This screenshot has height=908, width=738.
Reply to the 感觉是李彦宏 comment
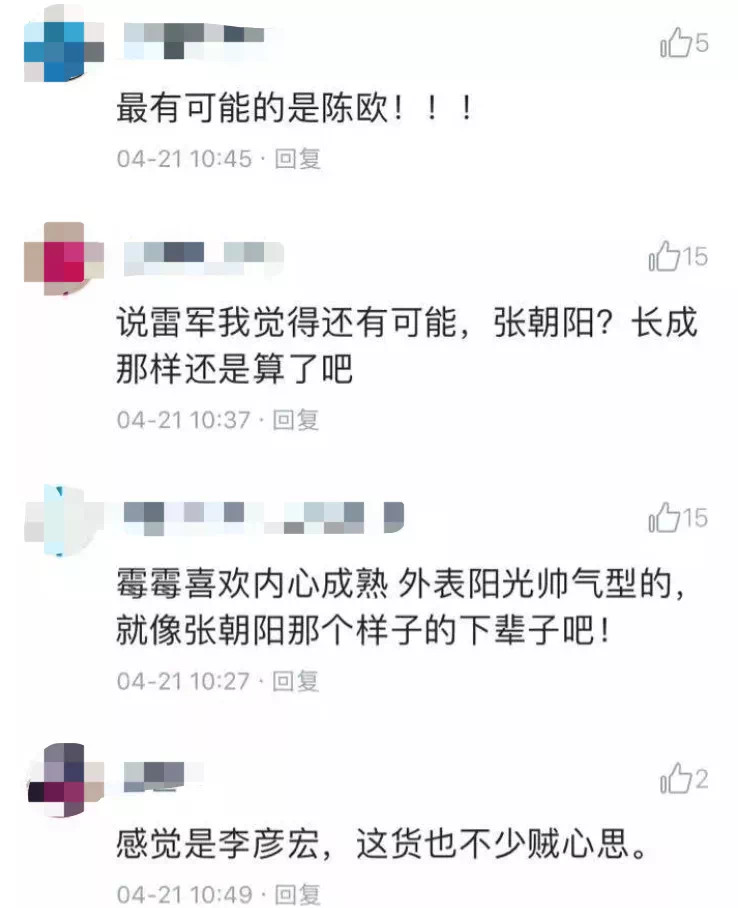(x=297, y=894)
